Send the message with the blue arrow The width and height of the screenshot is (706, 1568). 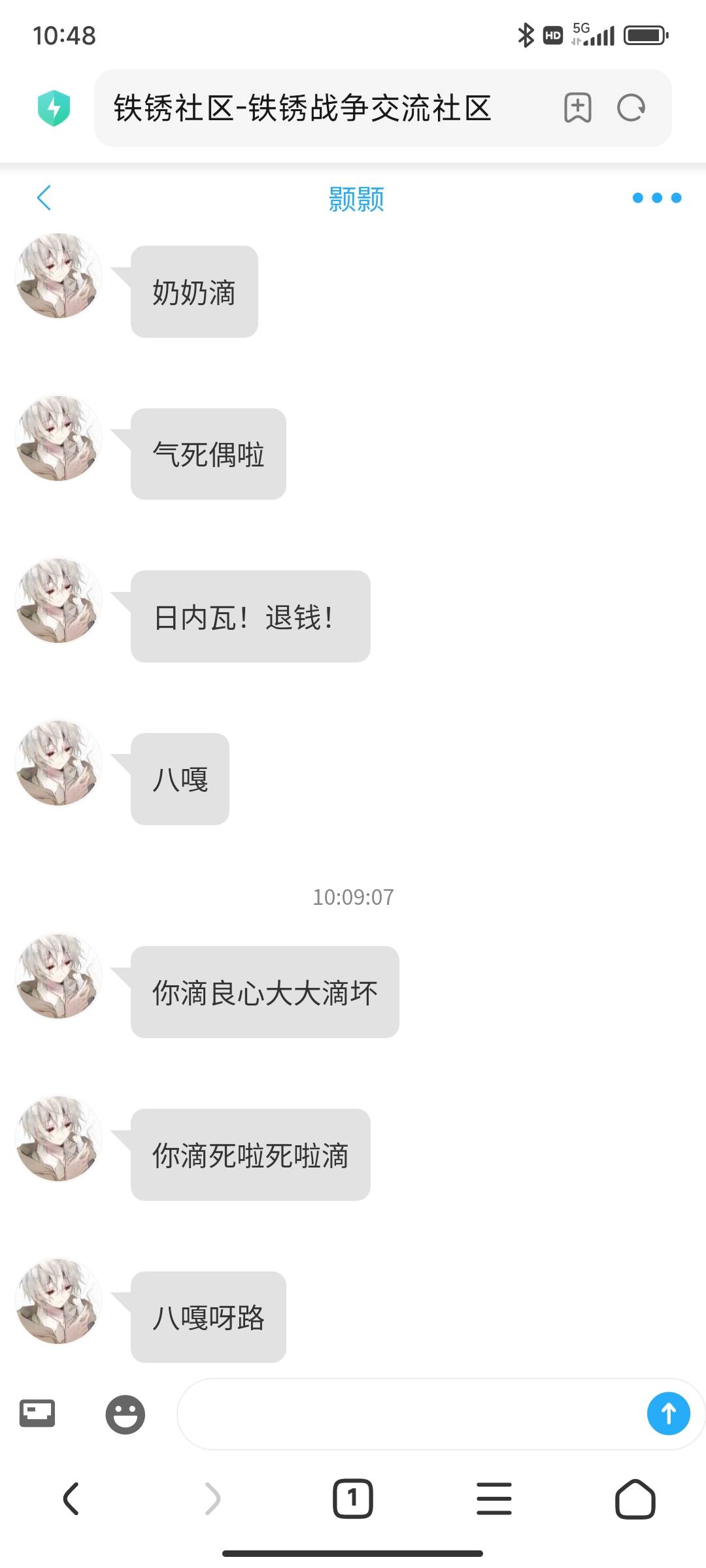(668, 1414)
